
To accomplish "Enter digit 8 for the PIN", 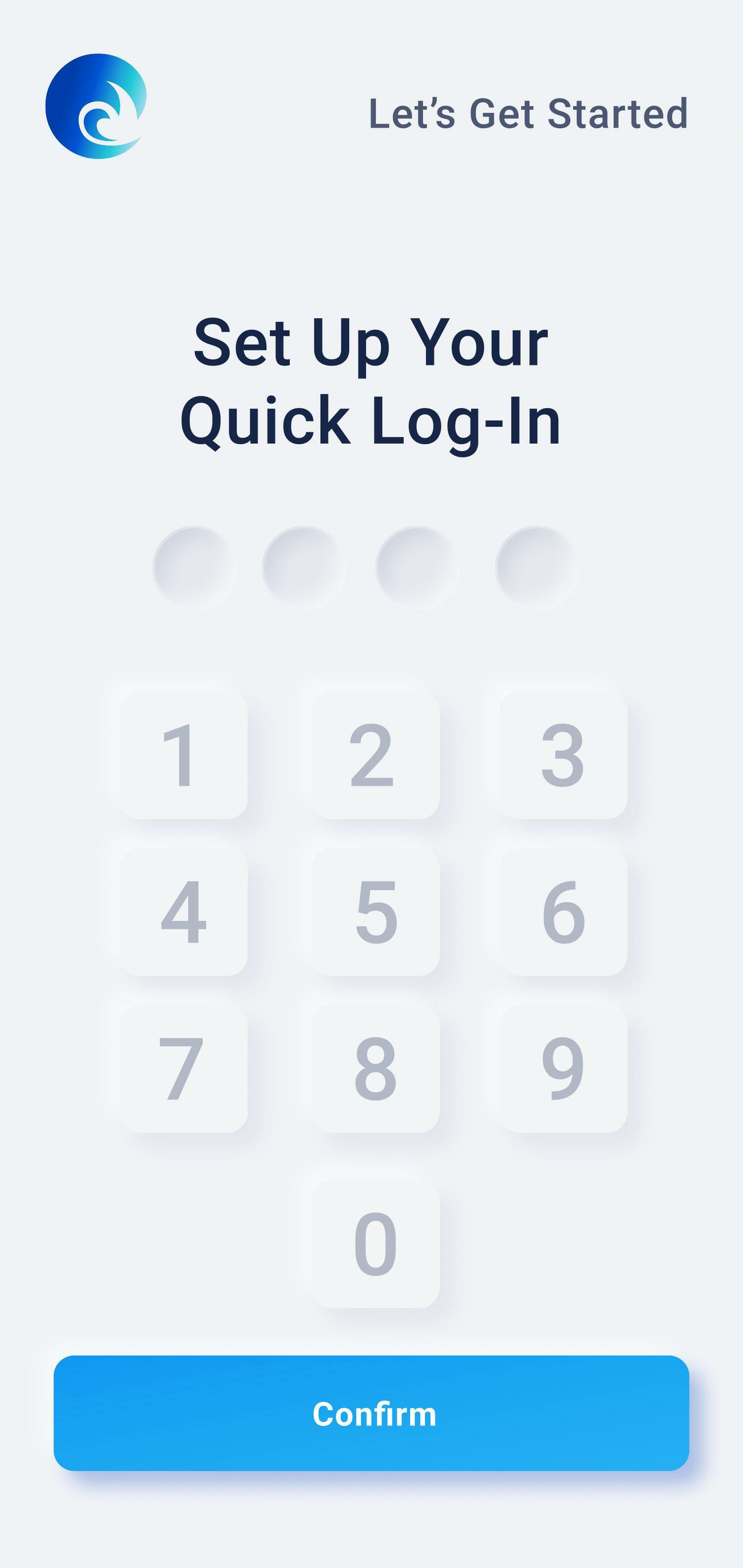I will 375,1068.
